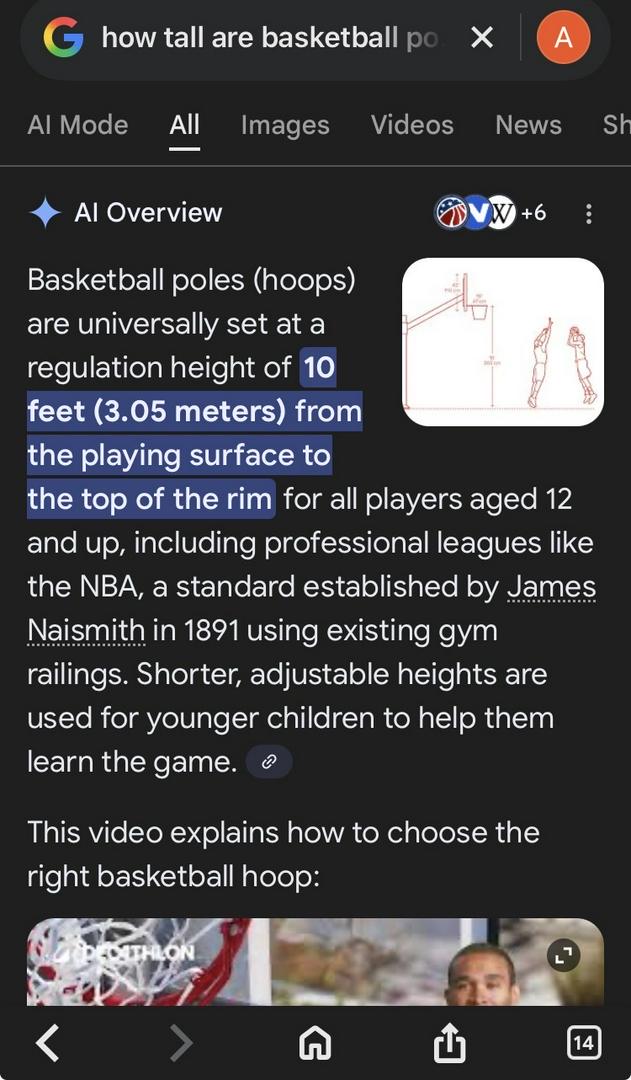This screenshot has width=631, height=1080.
Task: Switch to the Images tab
Action: point(285,125)
